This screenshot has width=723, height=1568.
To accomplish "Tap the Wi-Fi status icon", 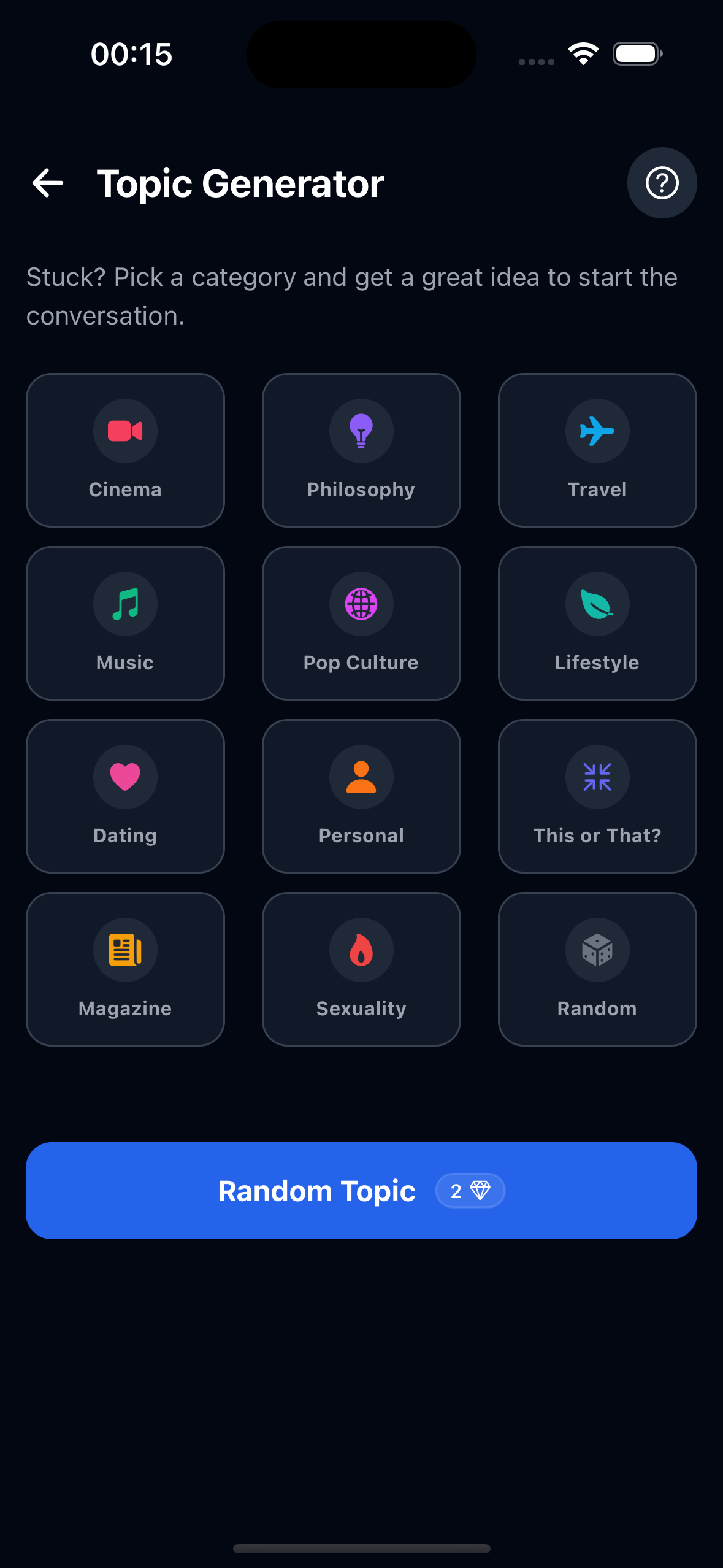I will 583,53.
